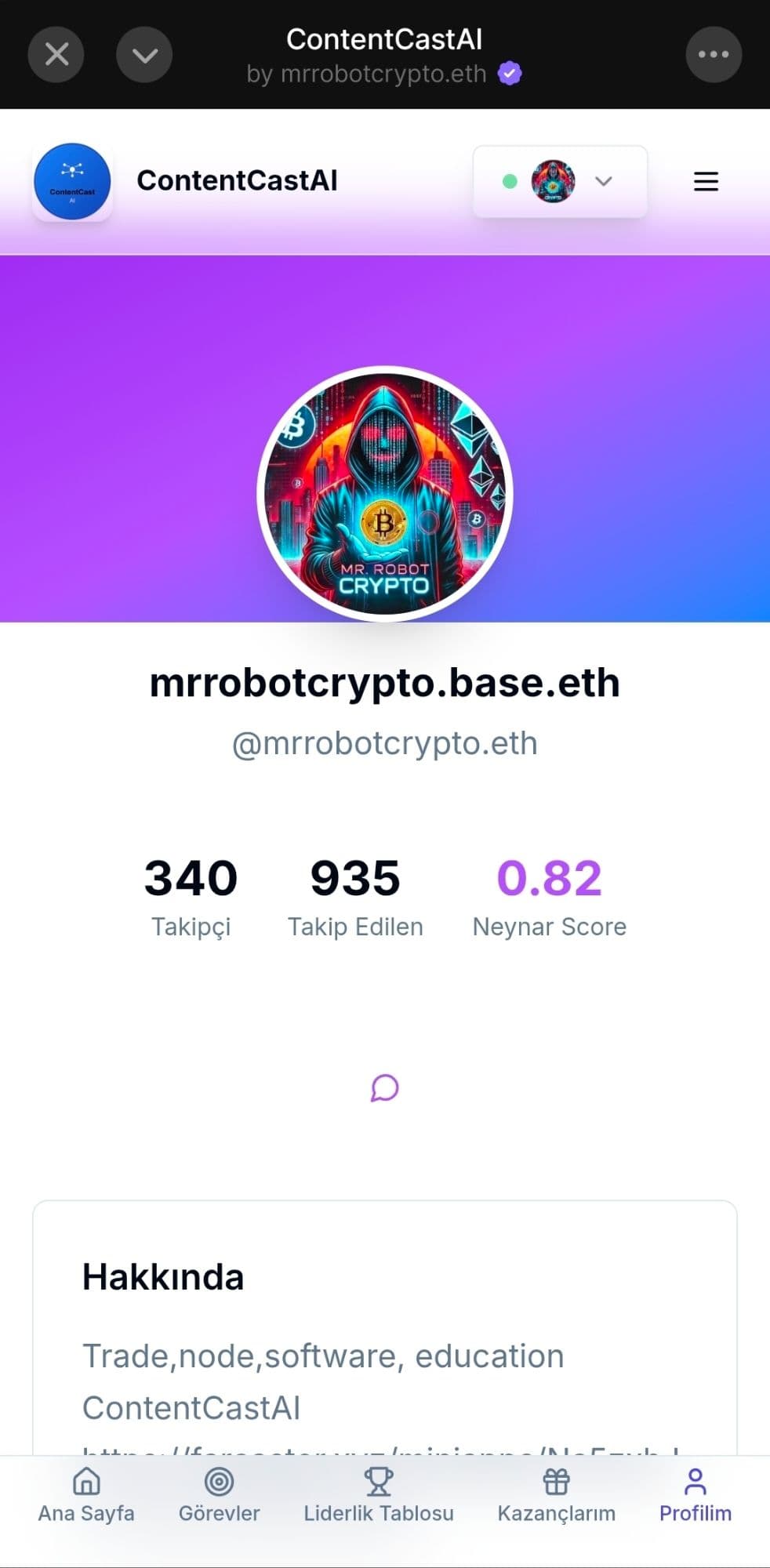Open the hamburger menu
Image resolution: width=770 pixels, height=1568 pixels.
point(706,182)
